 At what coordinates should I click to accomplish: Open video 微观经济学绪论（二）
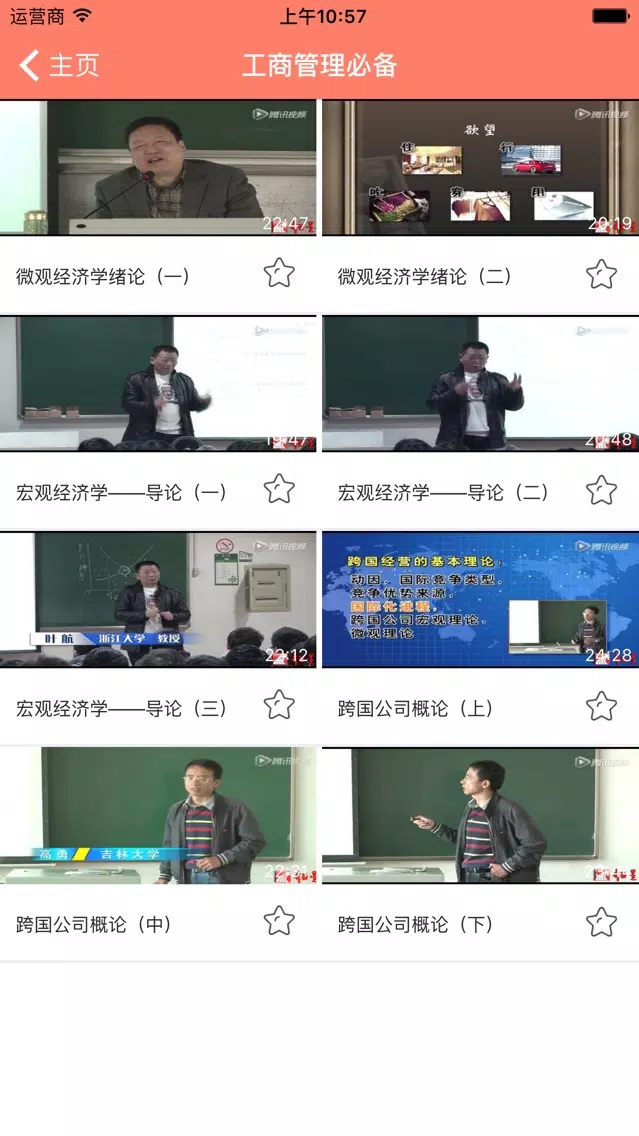[480, 168]
